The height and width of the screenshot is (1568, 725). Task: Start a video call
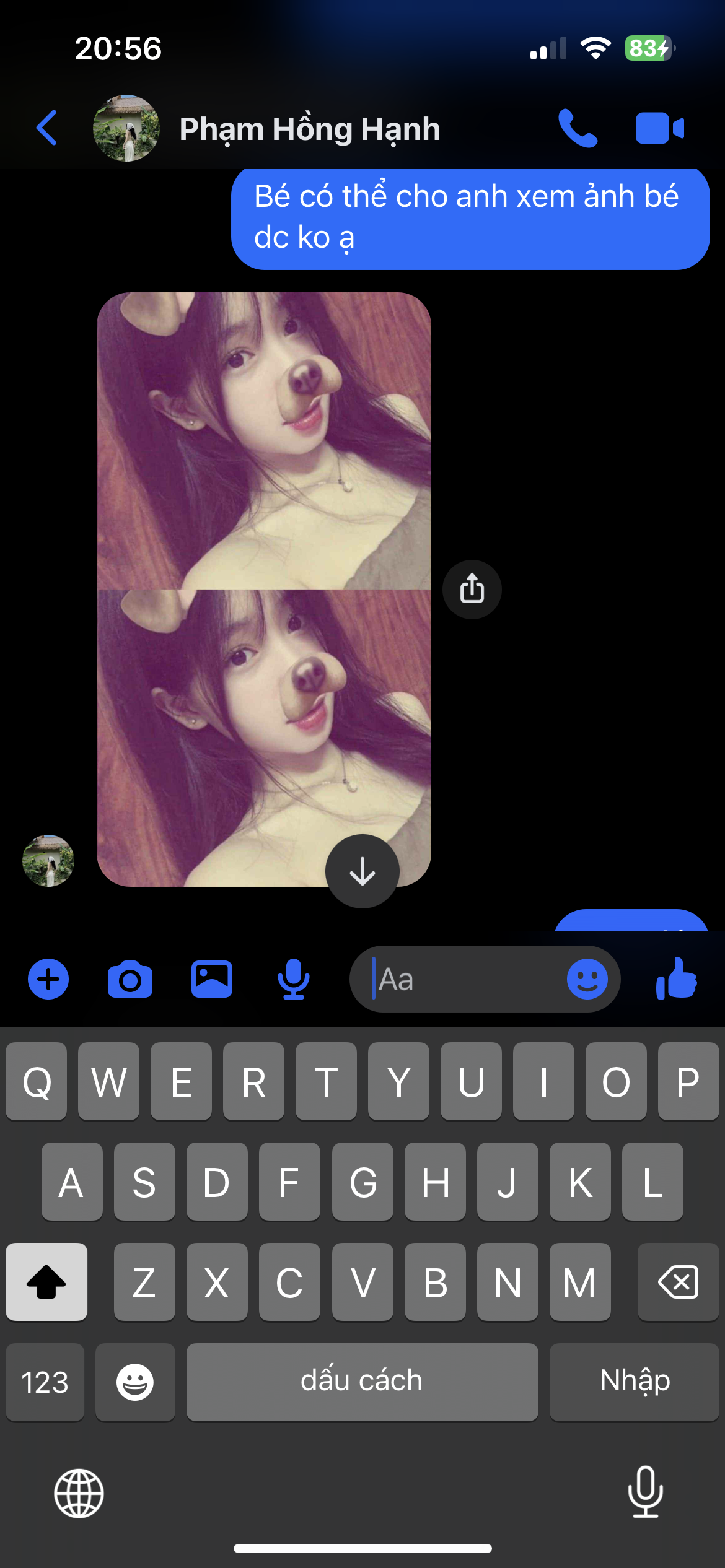[x=659, y=128]
